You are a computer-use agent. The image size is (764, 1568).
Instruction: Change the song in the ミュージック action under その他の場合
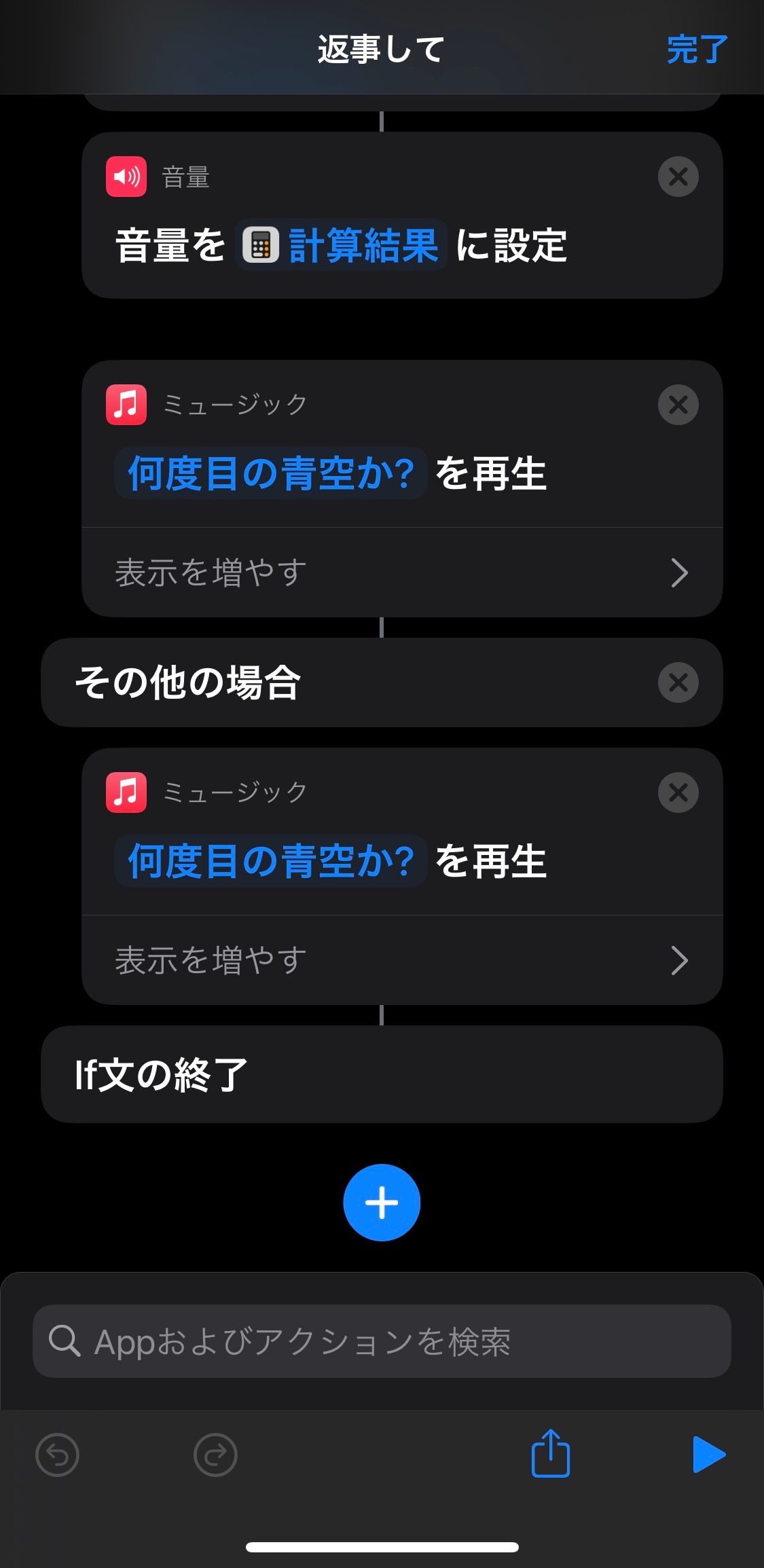(270, 861)
